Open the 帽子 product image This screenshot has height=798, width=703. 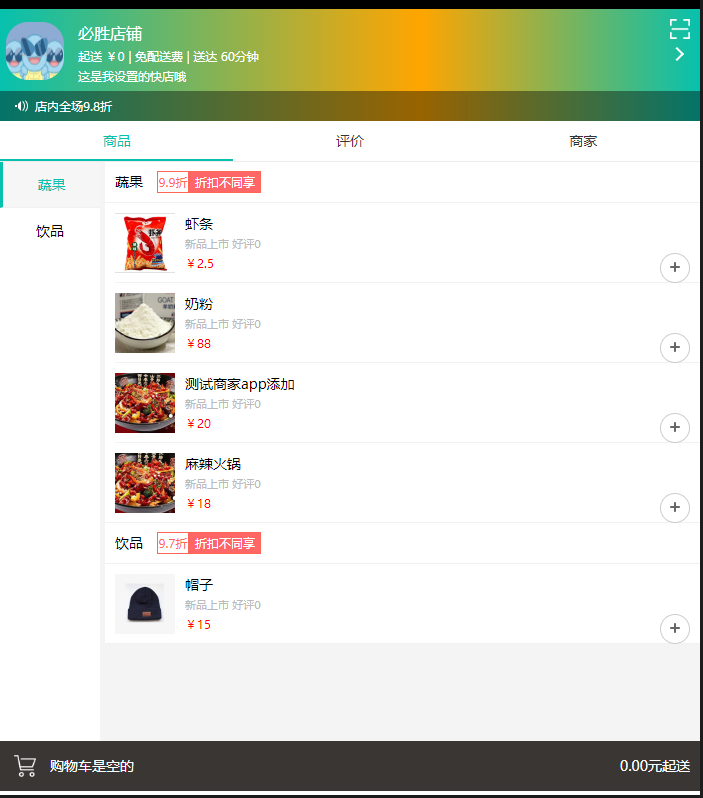pyautogui.click(x=145, y=604)
